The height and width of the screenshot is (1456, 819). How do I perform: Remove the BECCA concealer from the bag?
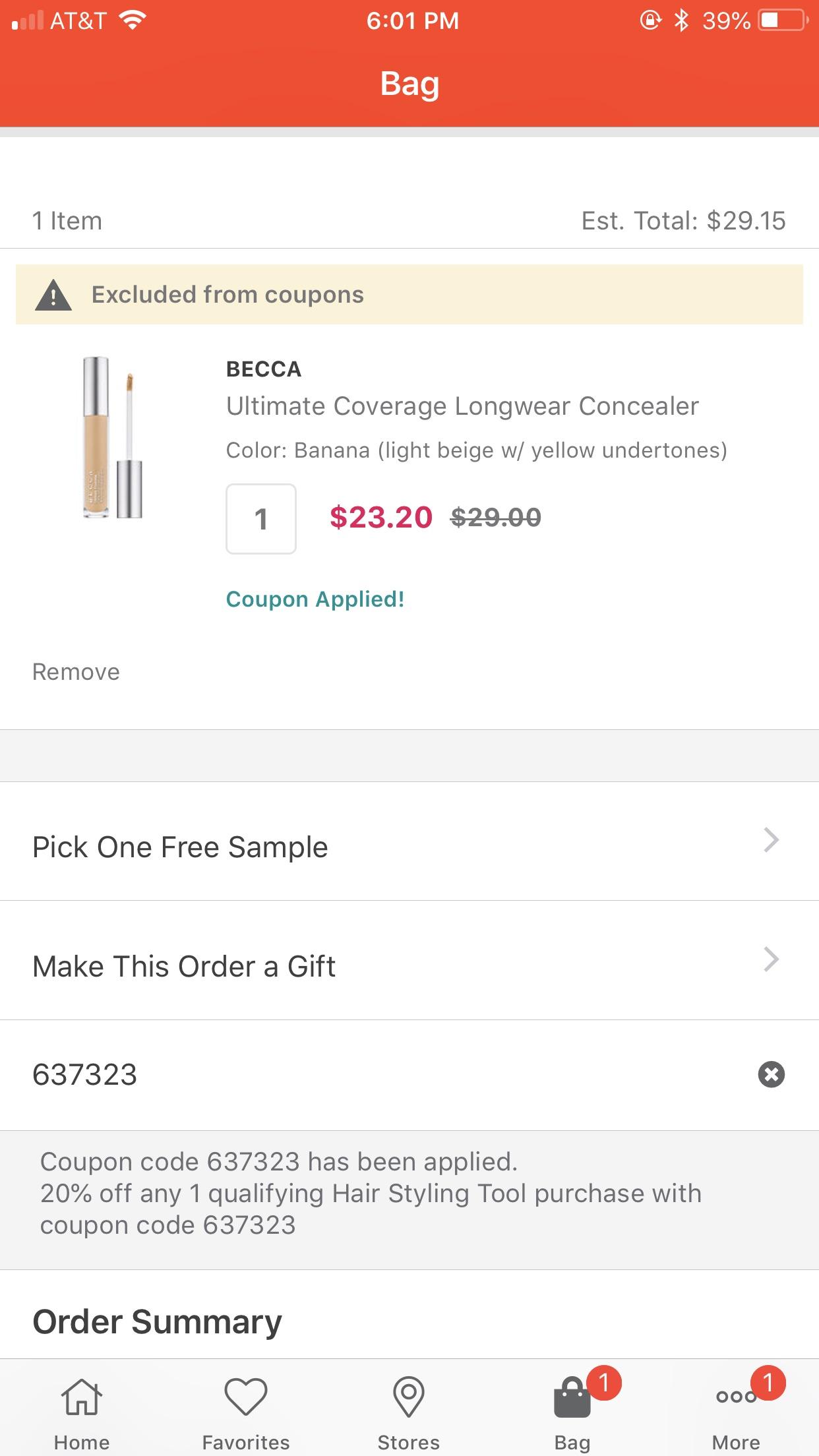(x=75, y=671)
